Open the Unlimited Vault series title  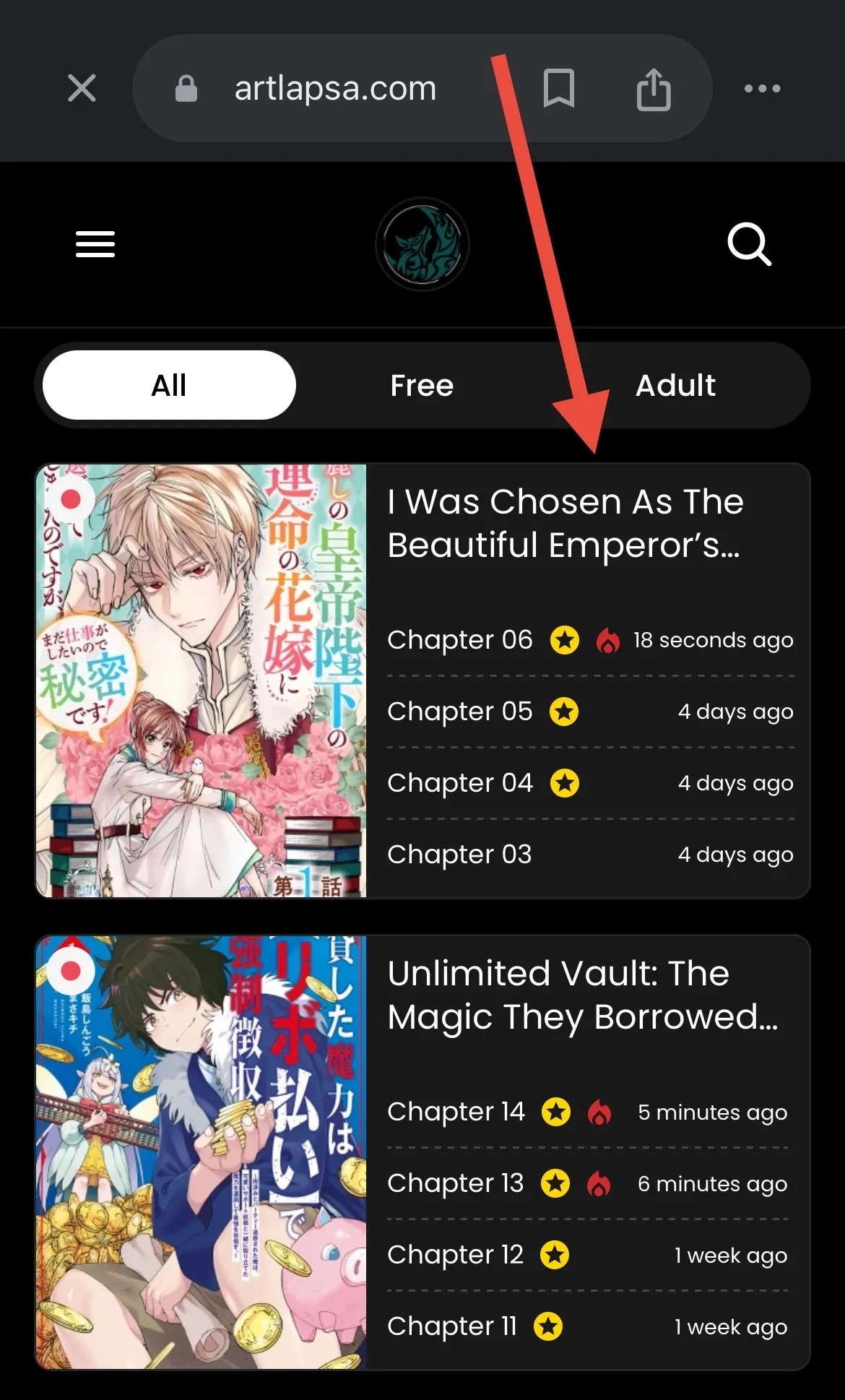coord(583,995)
